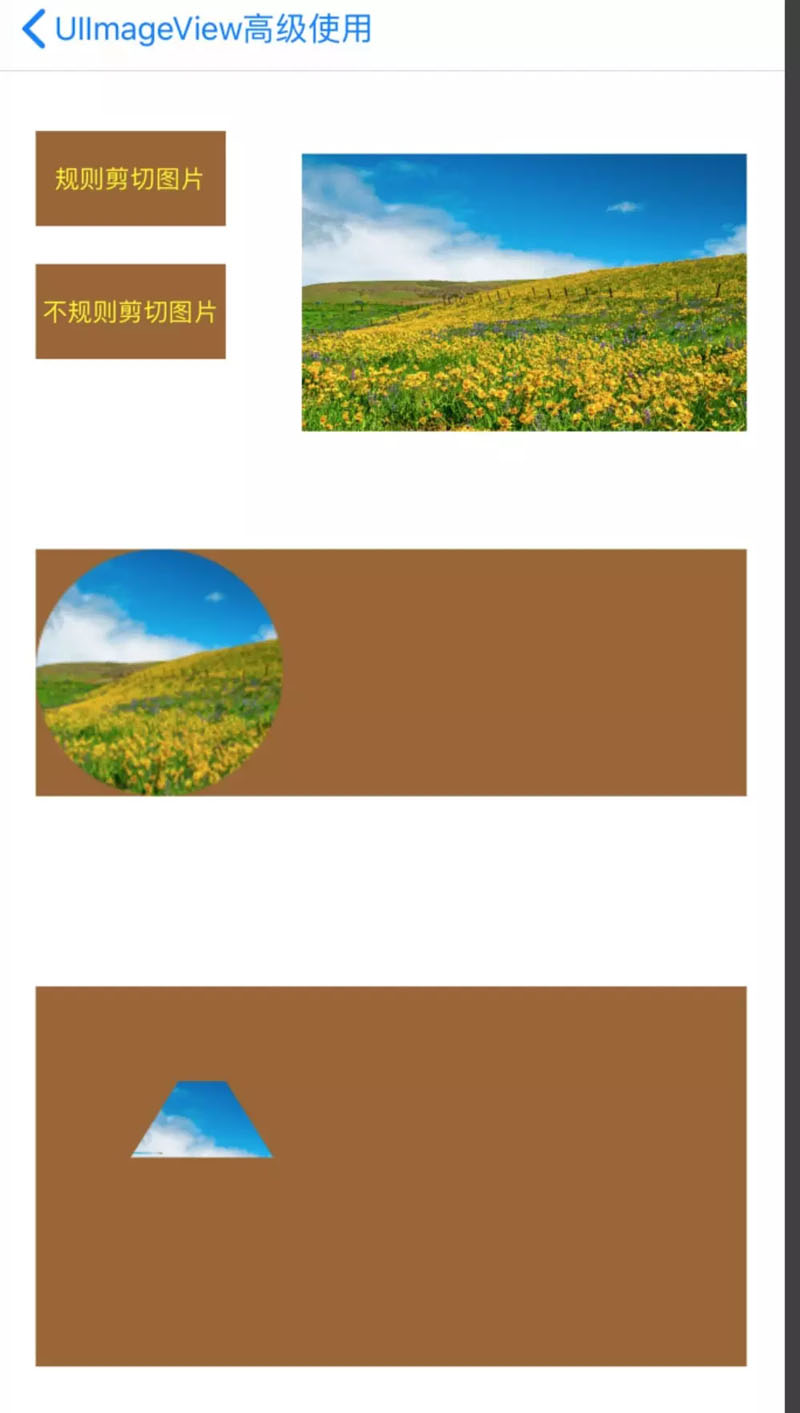
Task: Go back to UIImageView高级使用
Action: [x=35, y=29]
